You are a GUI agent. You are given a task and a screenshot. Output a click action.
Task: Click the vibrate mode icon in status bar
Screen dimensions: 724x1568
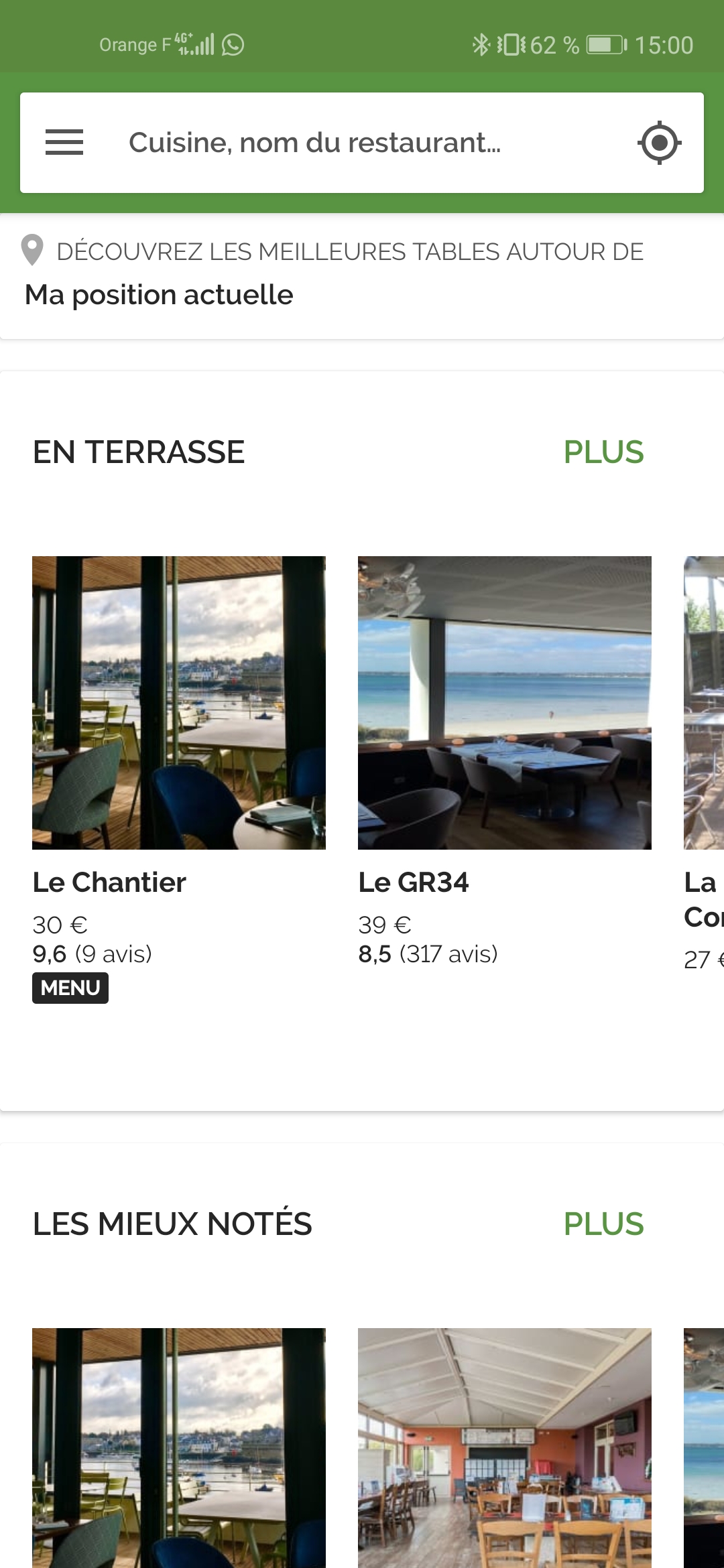pos(511,44)
